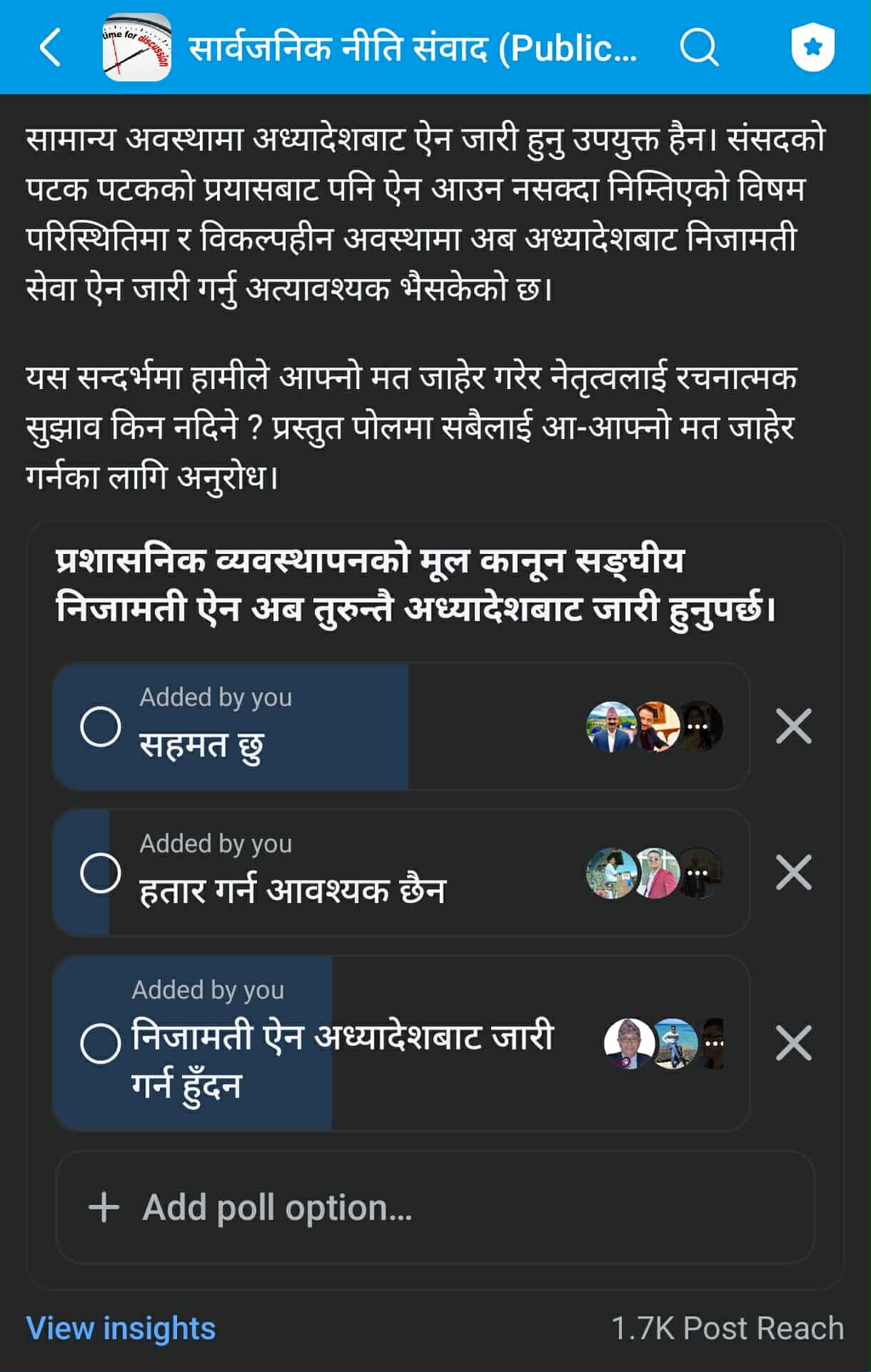
Task: Delete the 'हतार गर्न आवश्यक छैन' option
Action: point(793,872)
